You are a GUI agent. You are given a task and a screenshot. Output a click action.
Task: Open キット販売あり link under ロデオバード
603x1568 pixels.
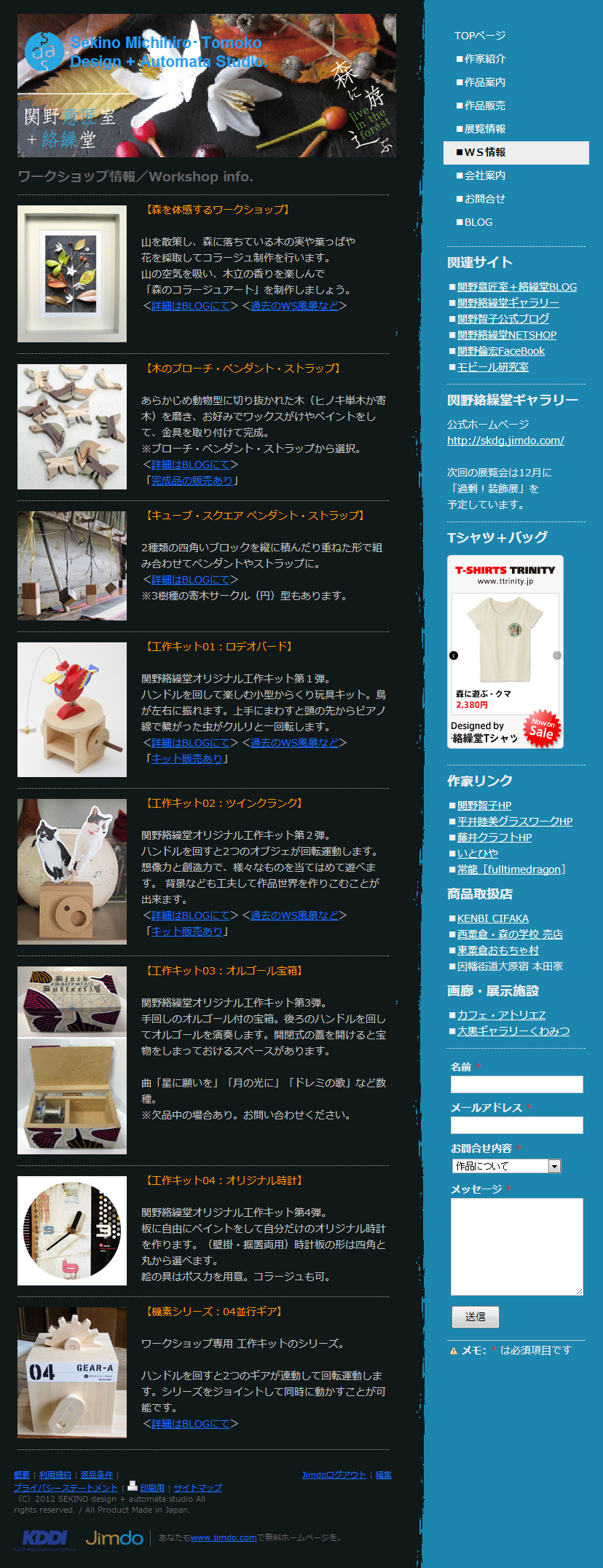(x=186, y=759)
